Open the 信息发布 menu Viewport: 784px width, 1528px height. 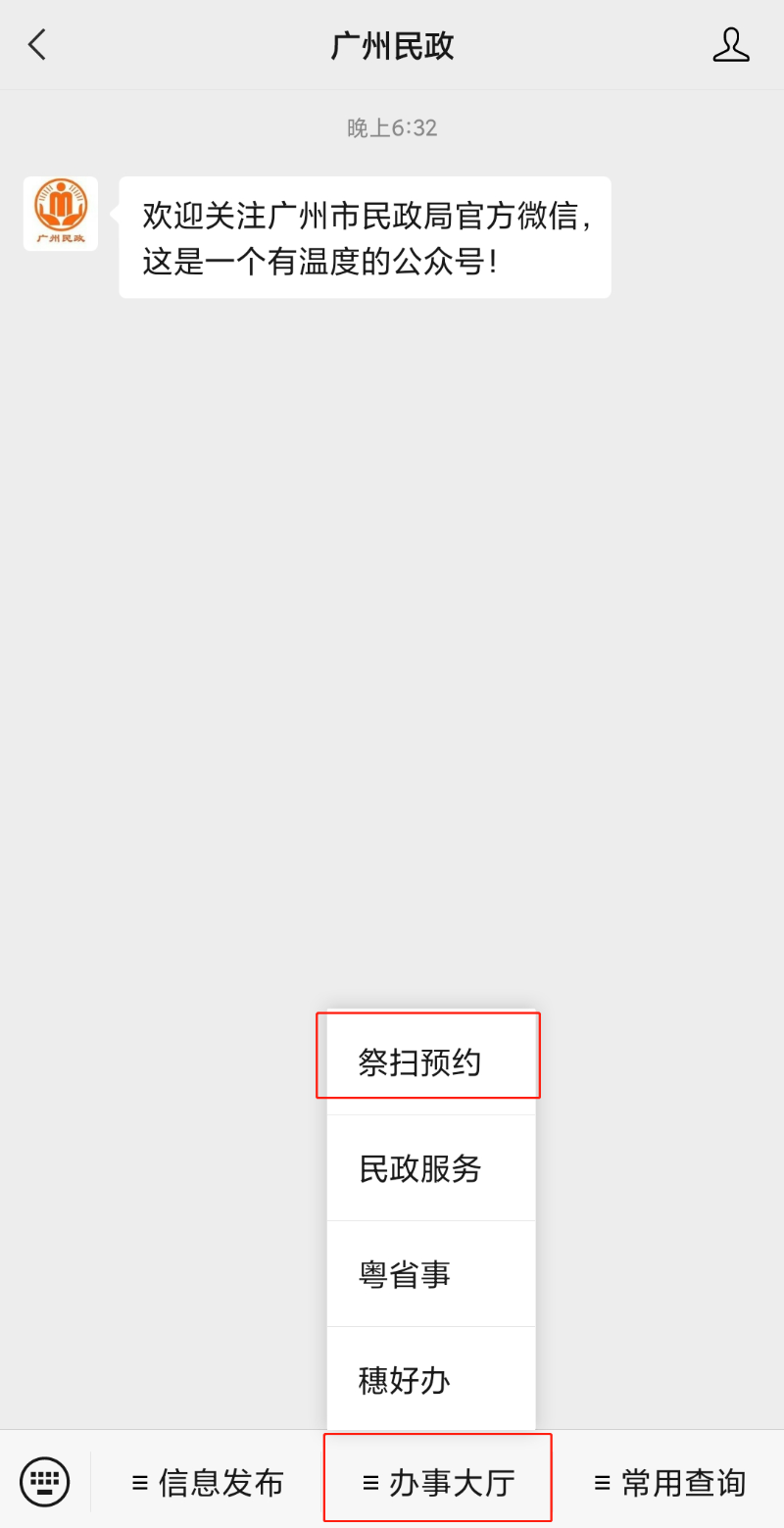208,1482
